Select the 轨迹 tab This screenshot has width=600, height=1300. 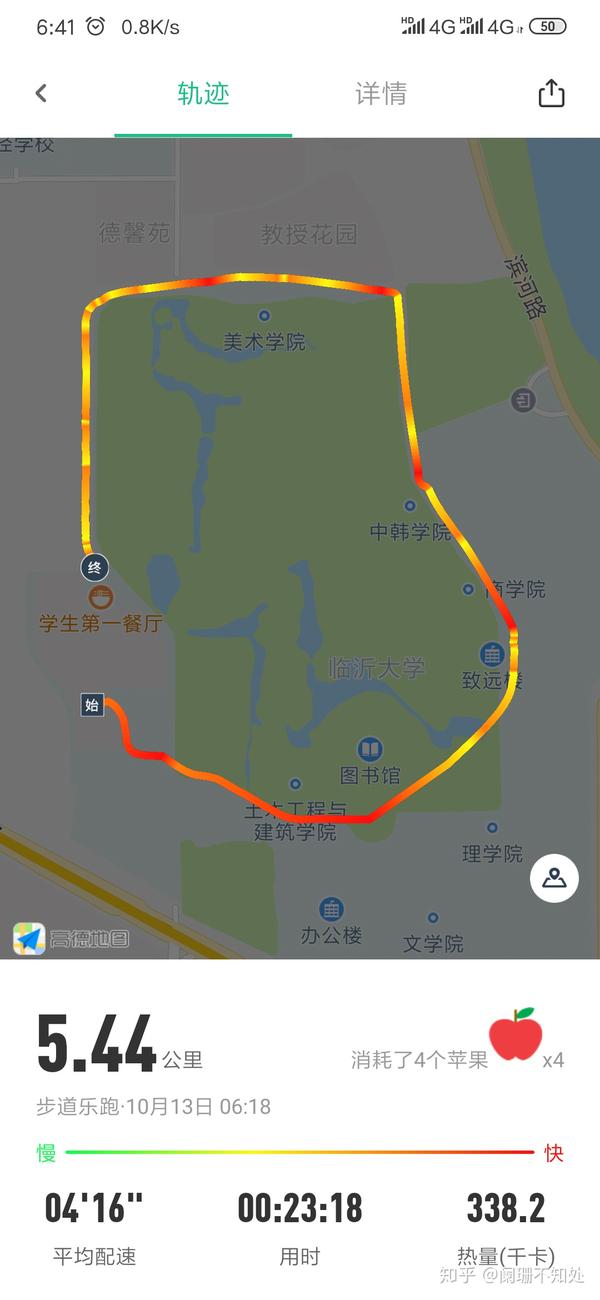pyautogui.click(x=204, y=93)
